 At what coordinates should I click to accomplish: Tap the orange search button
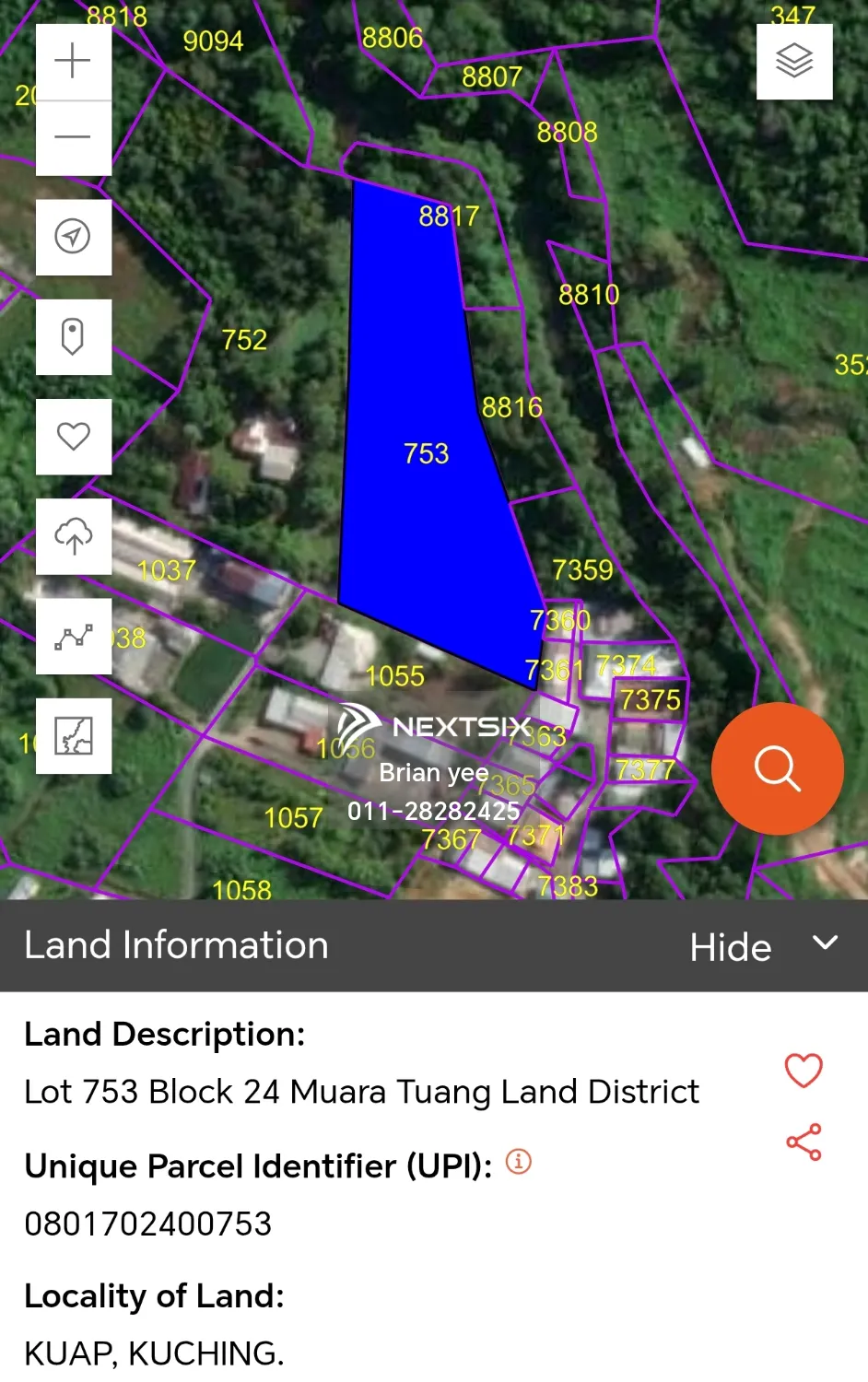tap(777, 768)
